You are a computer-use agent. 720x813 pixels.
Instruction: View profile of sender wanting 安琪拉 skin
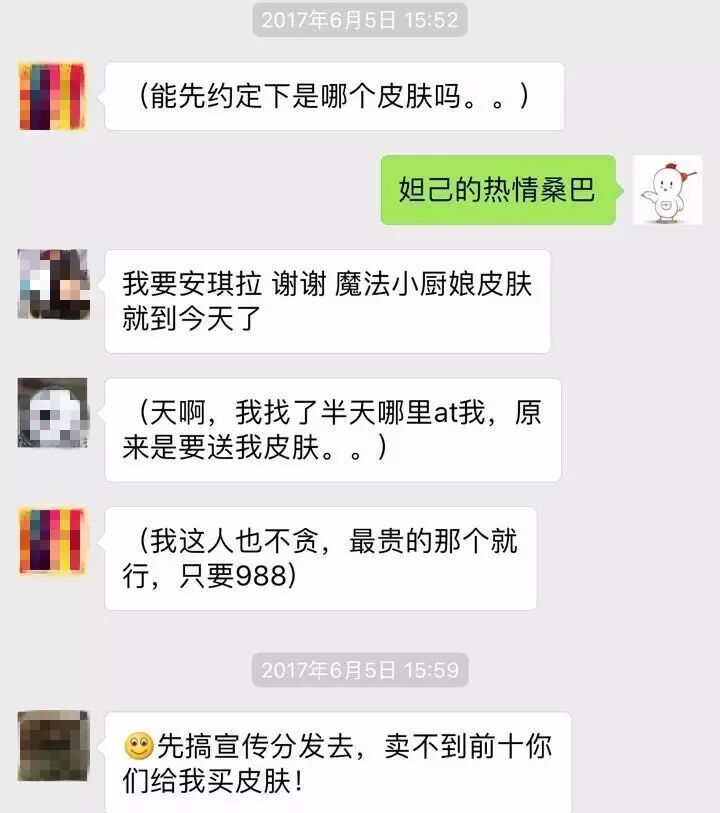point(53,284)
